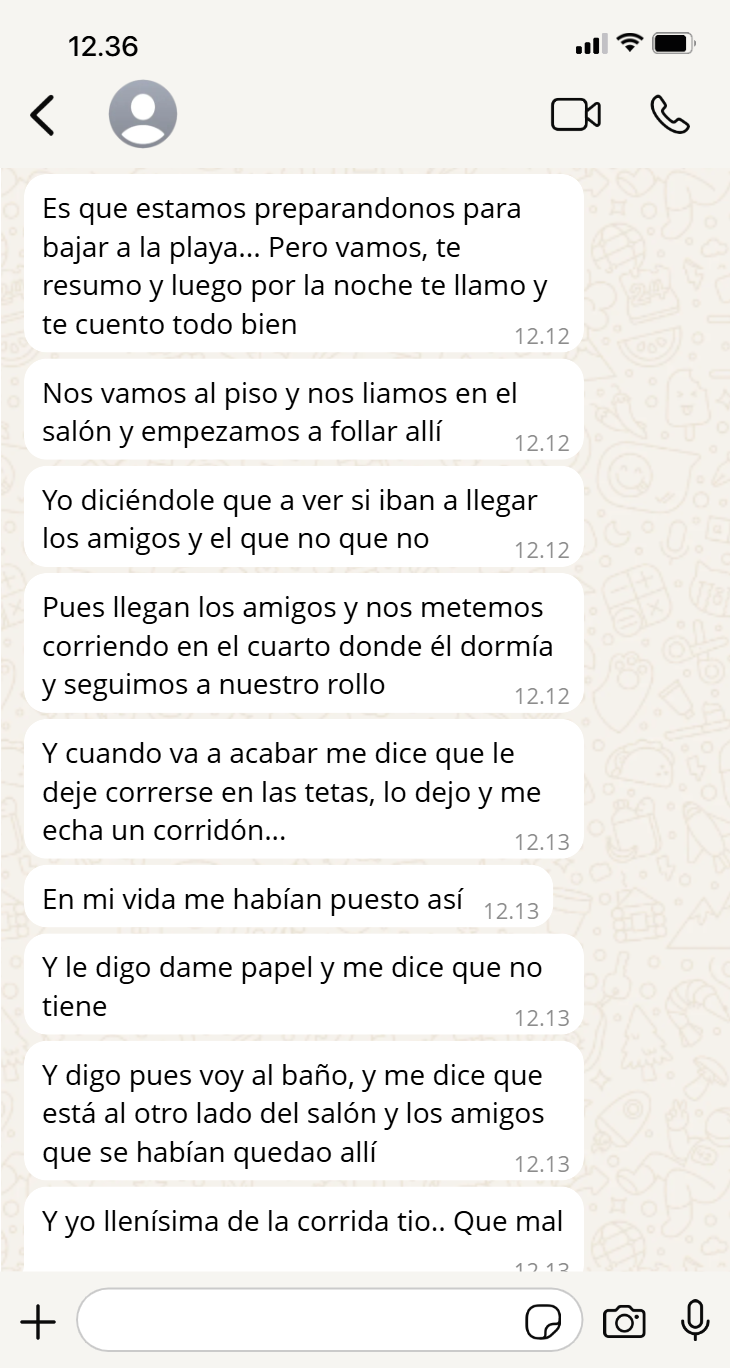Viewport: 730px width, 1368px height.
Task: Open the camera to send a photo
Action: [x=624, y=1322]
